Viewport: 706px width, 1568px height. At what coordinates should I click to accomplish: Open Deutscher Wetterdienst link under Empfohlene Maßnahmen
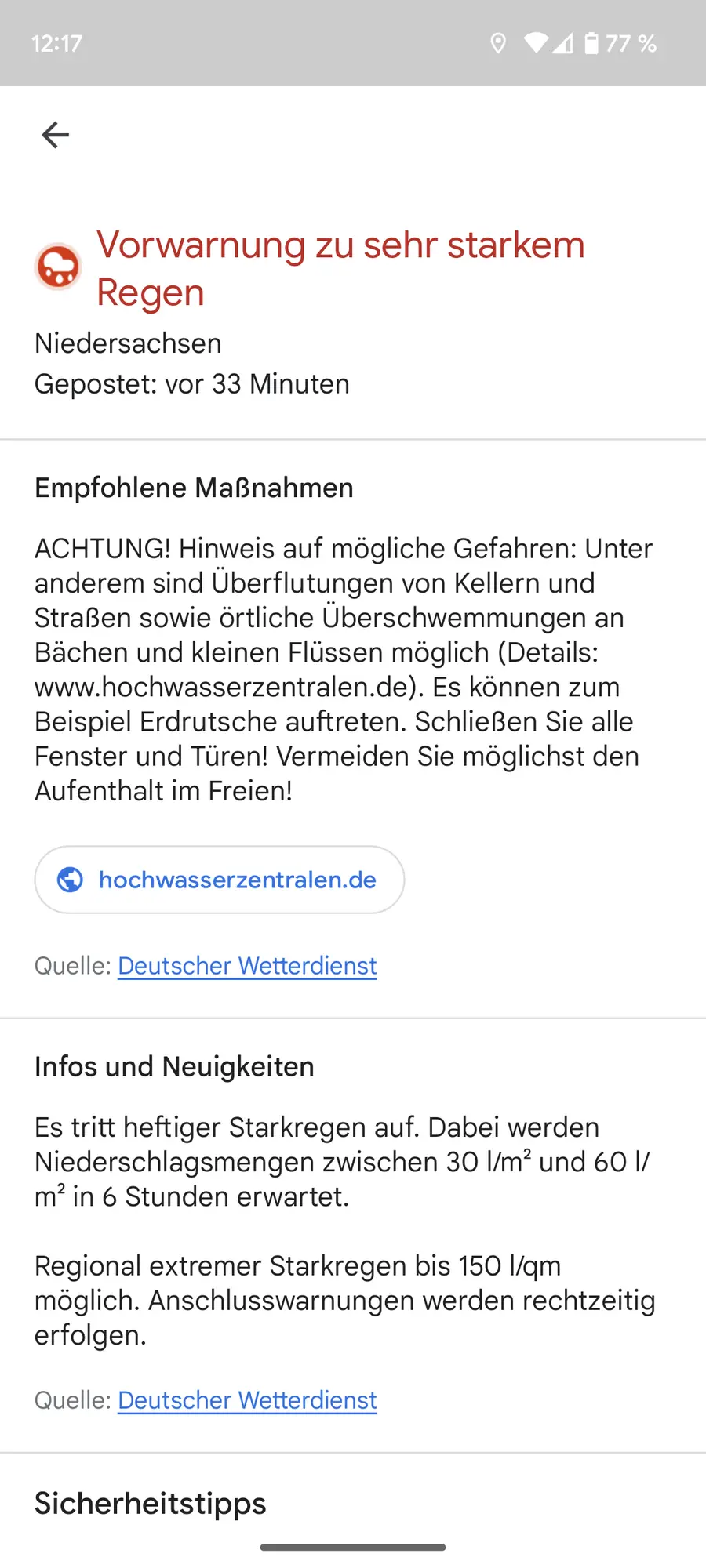(x=247, y=966)
